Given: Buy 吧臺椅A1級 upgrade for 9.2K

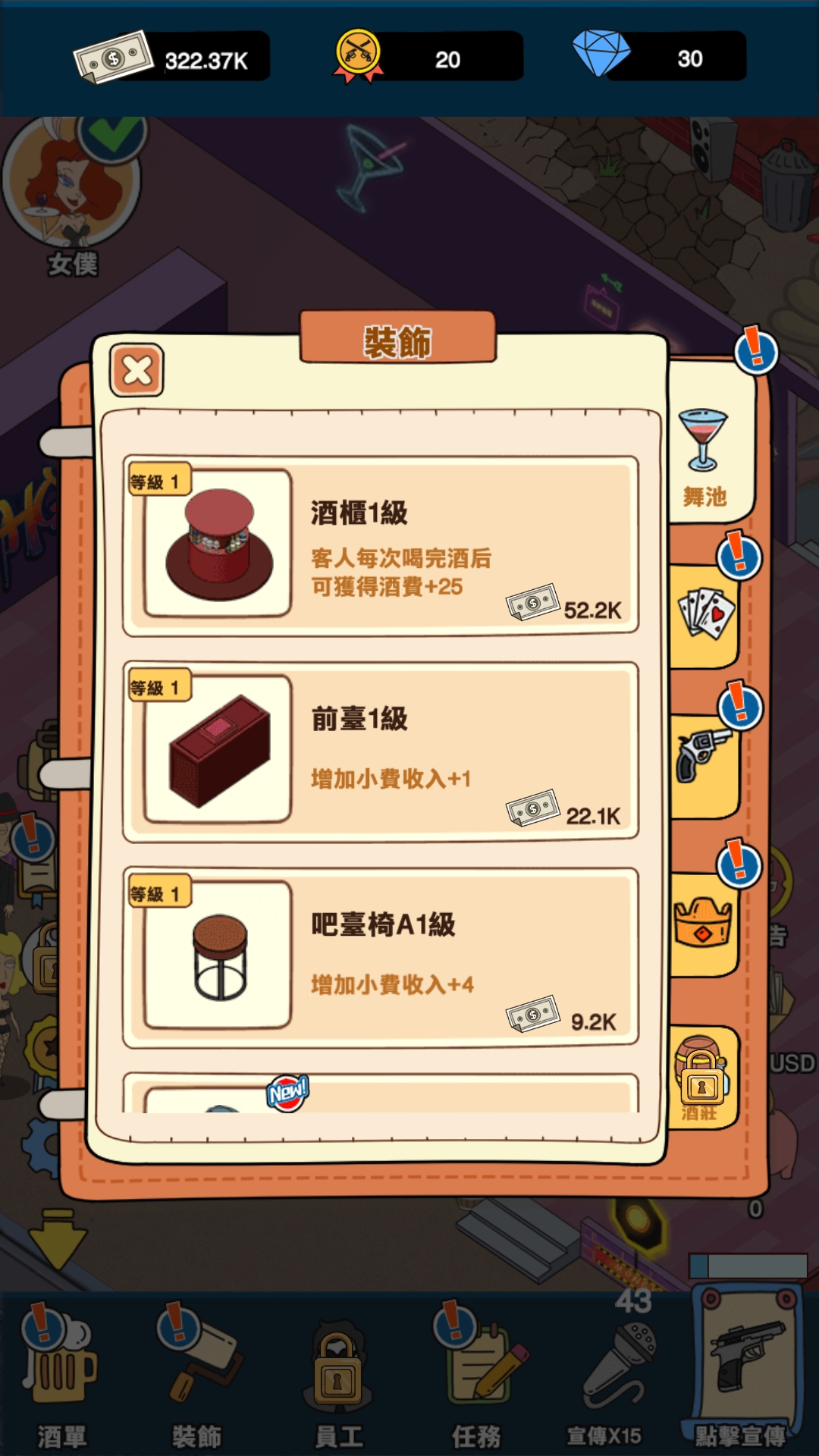Looking at the screenshot, I should click(x=564, y=1018).
